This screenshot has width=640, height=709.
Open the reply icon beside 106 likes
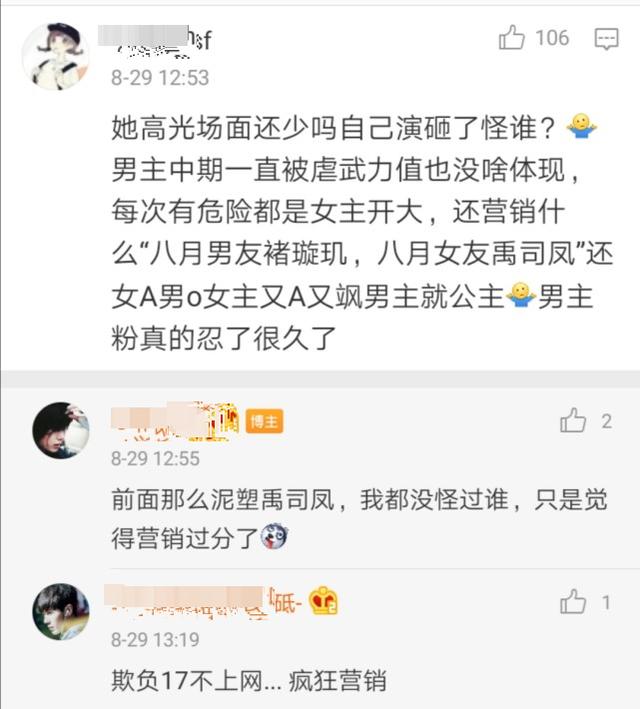pos(606,39)
